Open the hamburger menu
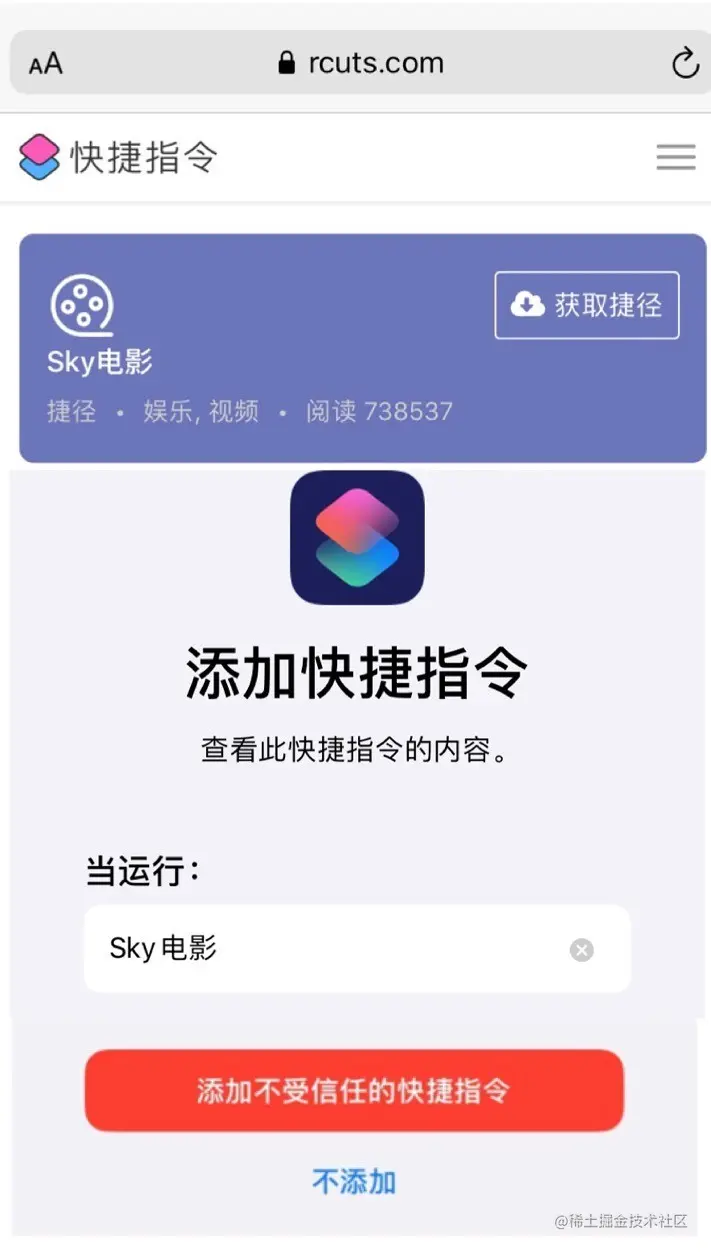711x1253 pixels. pos(676,157)
